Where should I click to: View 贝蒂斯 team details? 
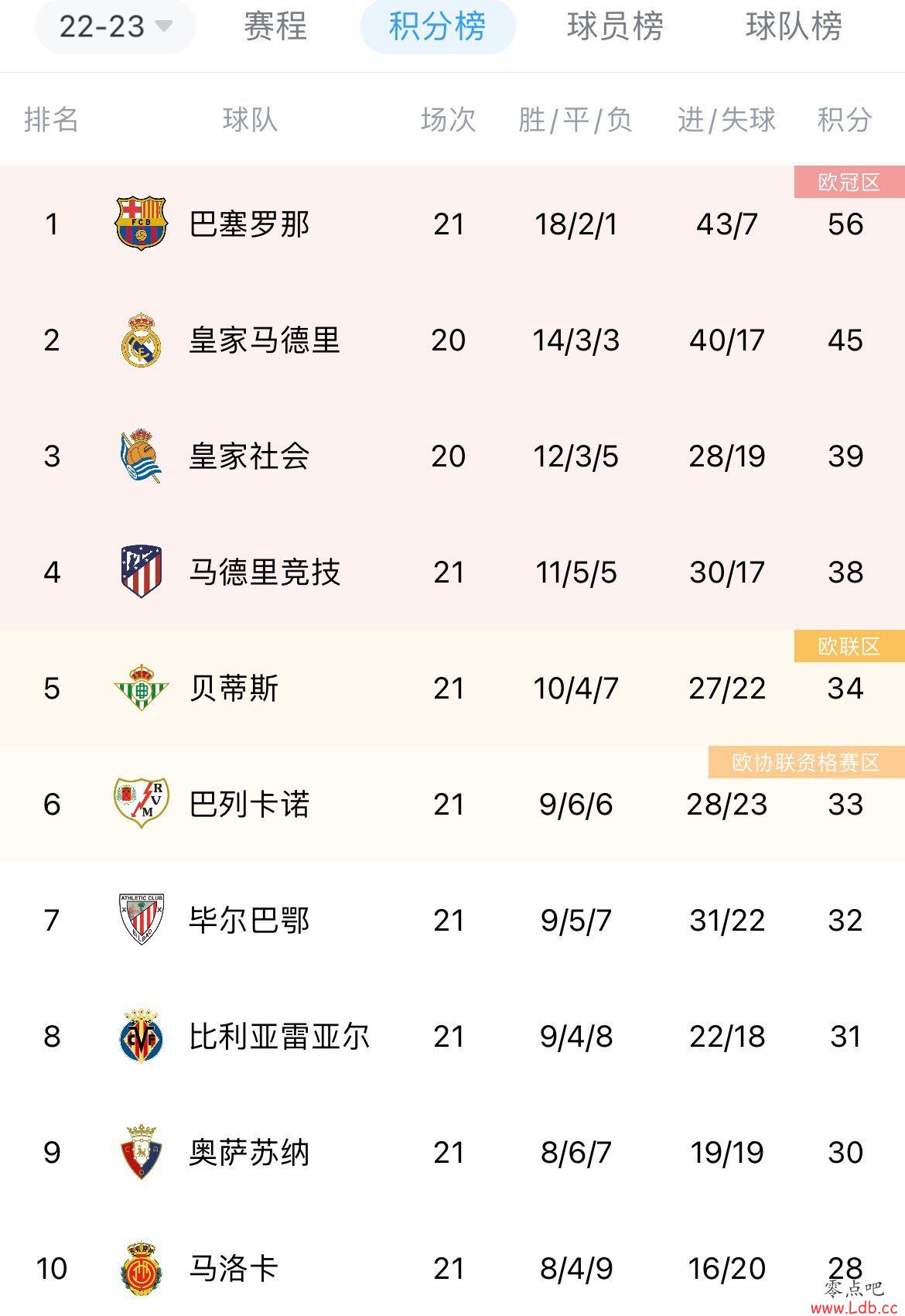point(234,689)
